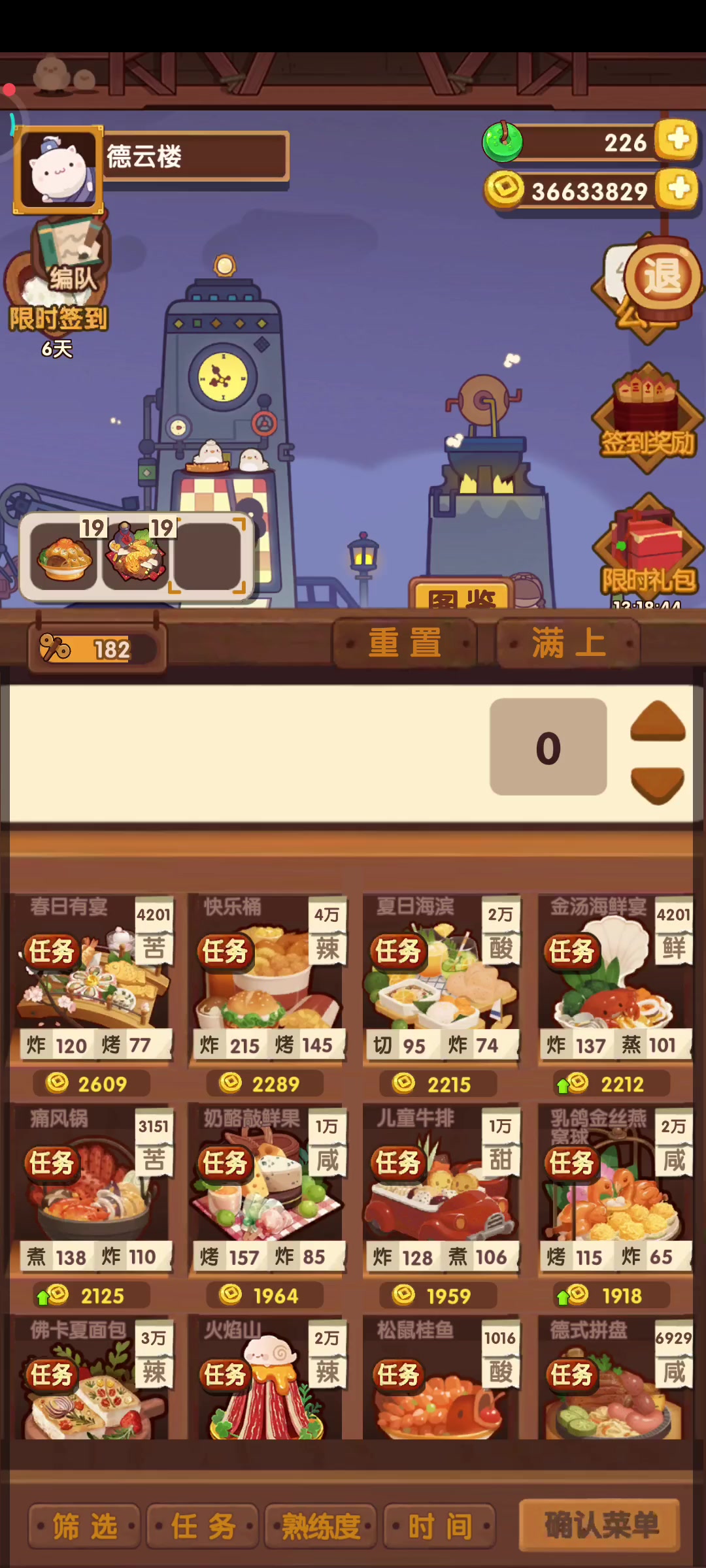This screenshot has width=706, height=1568.
Task: Select the 金汤海鲜宴 dish card
Action: click(x=616, y=980)
